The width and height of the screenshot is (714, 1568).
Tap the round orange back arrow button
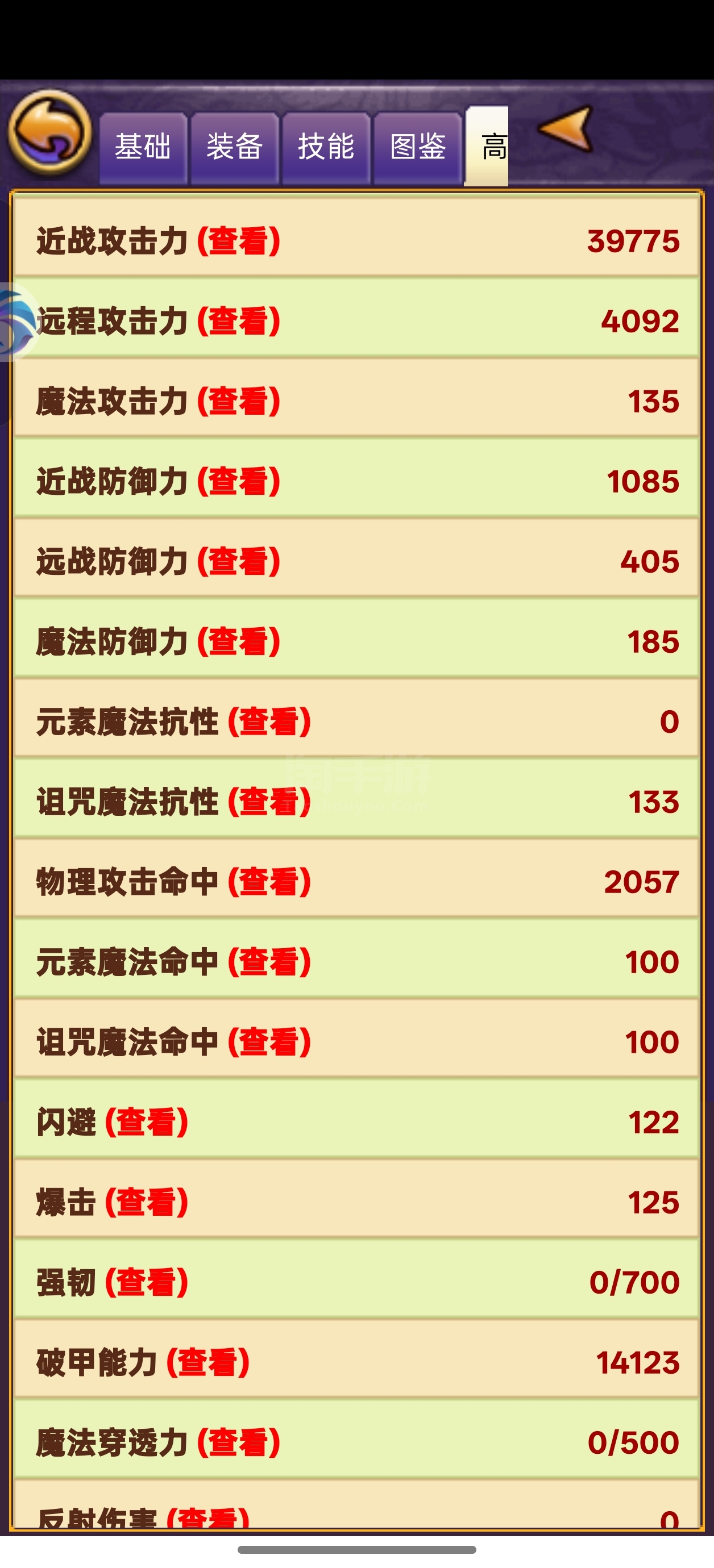tap(50, 131)
